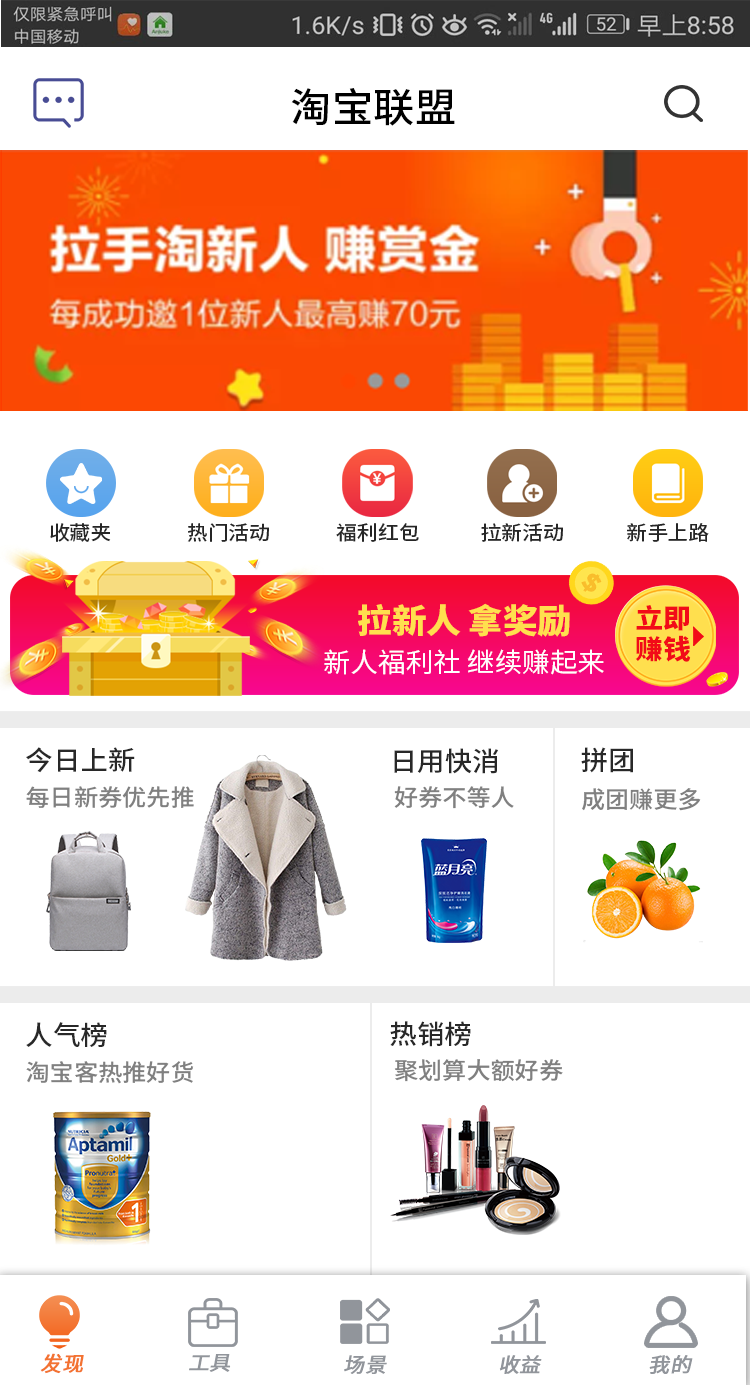This screenshot has width=750, height=1385.
Task: Open 新手上路 beginner guide
Action: coord(667,496)
